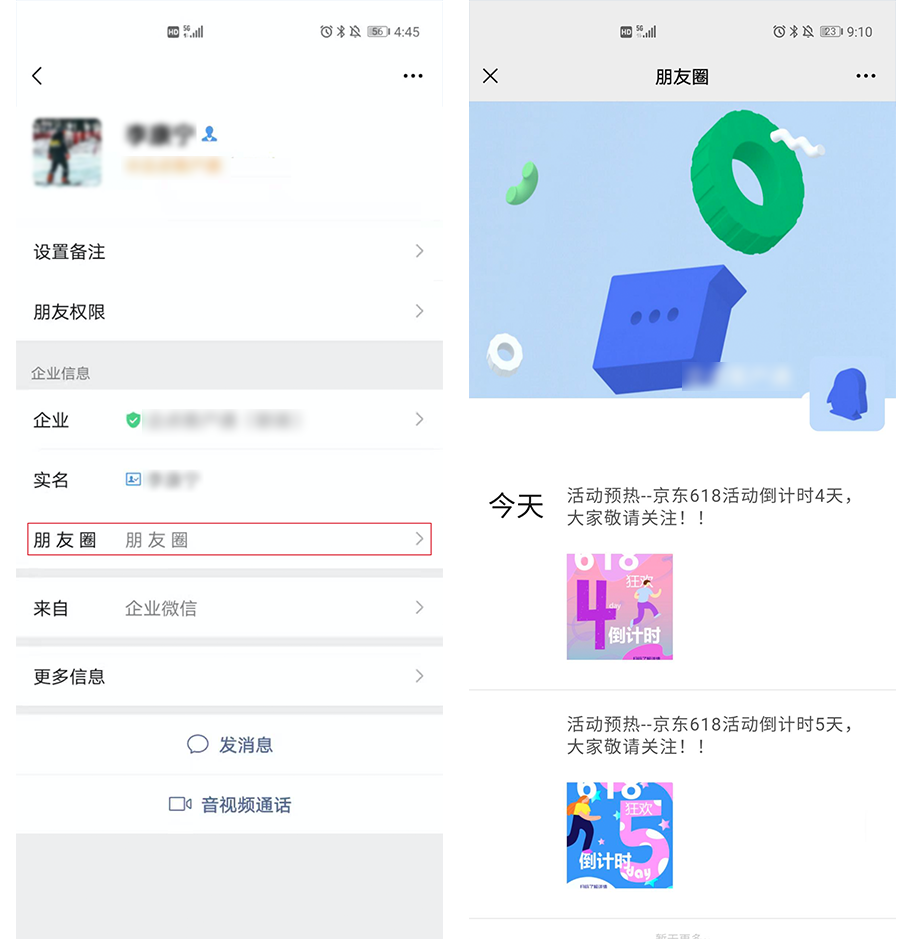Open the 倒计时5天 post image
This screenshot has width=912, height=939.
(x=619, y=835)
